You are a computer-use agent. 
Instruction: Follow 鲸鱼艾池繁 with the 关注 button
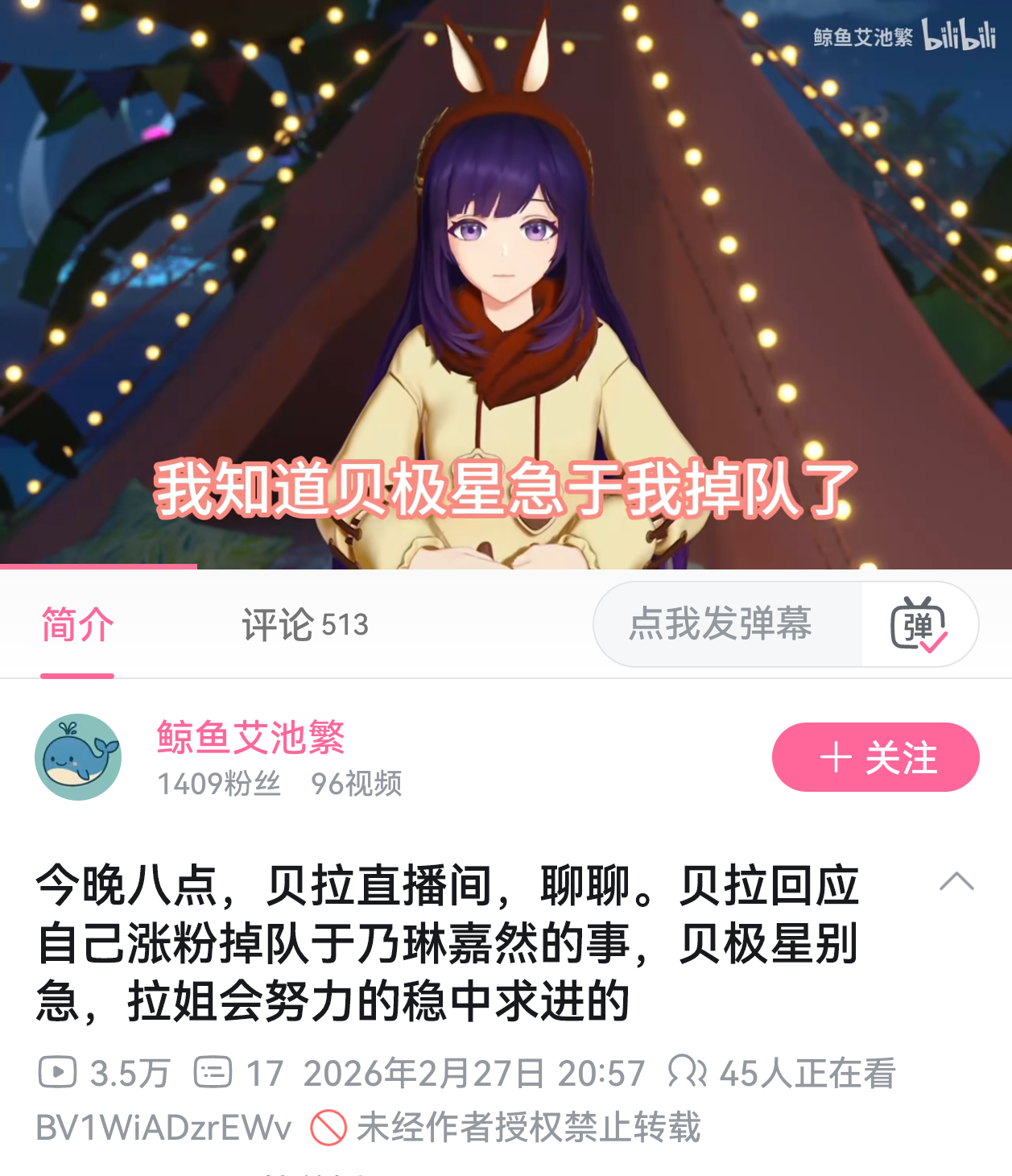(875, 757)
